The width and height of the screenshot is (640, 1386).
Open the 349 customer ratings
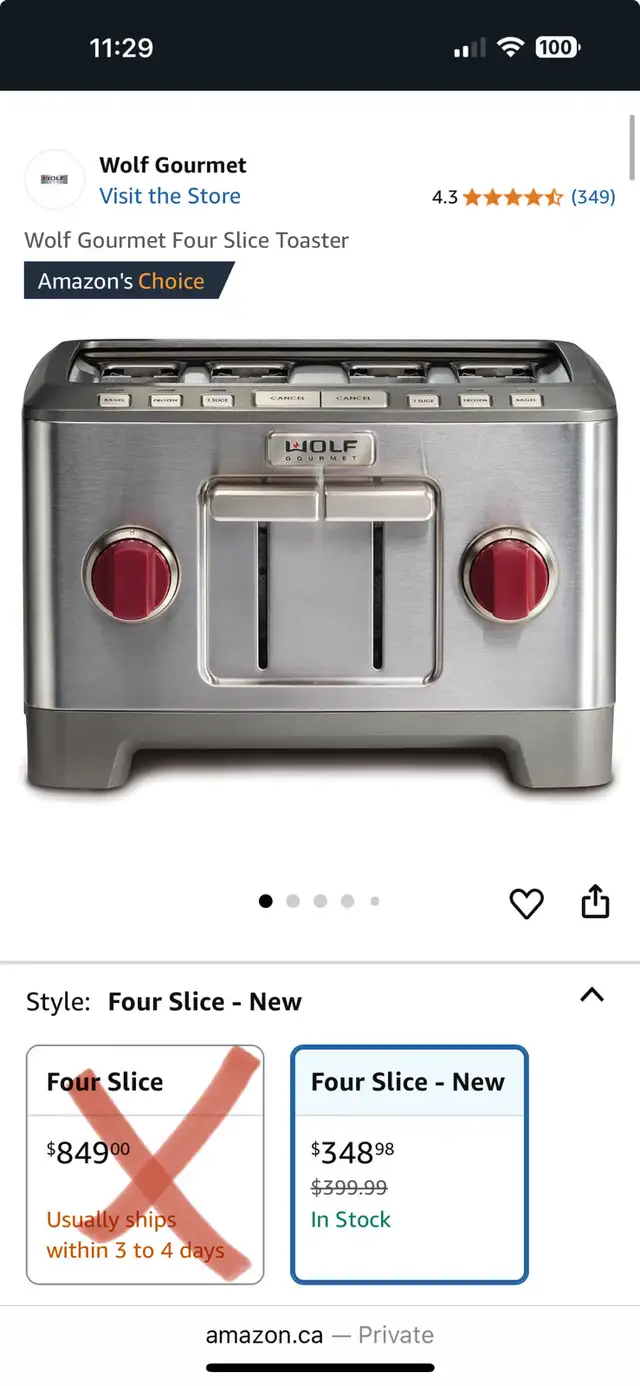(x=593, y=197)
